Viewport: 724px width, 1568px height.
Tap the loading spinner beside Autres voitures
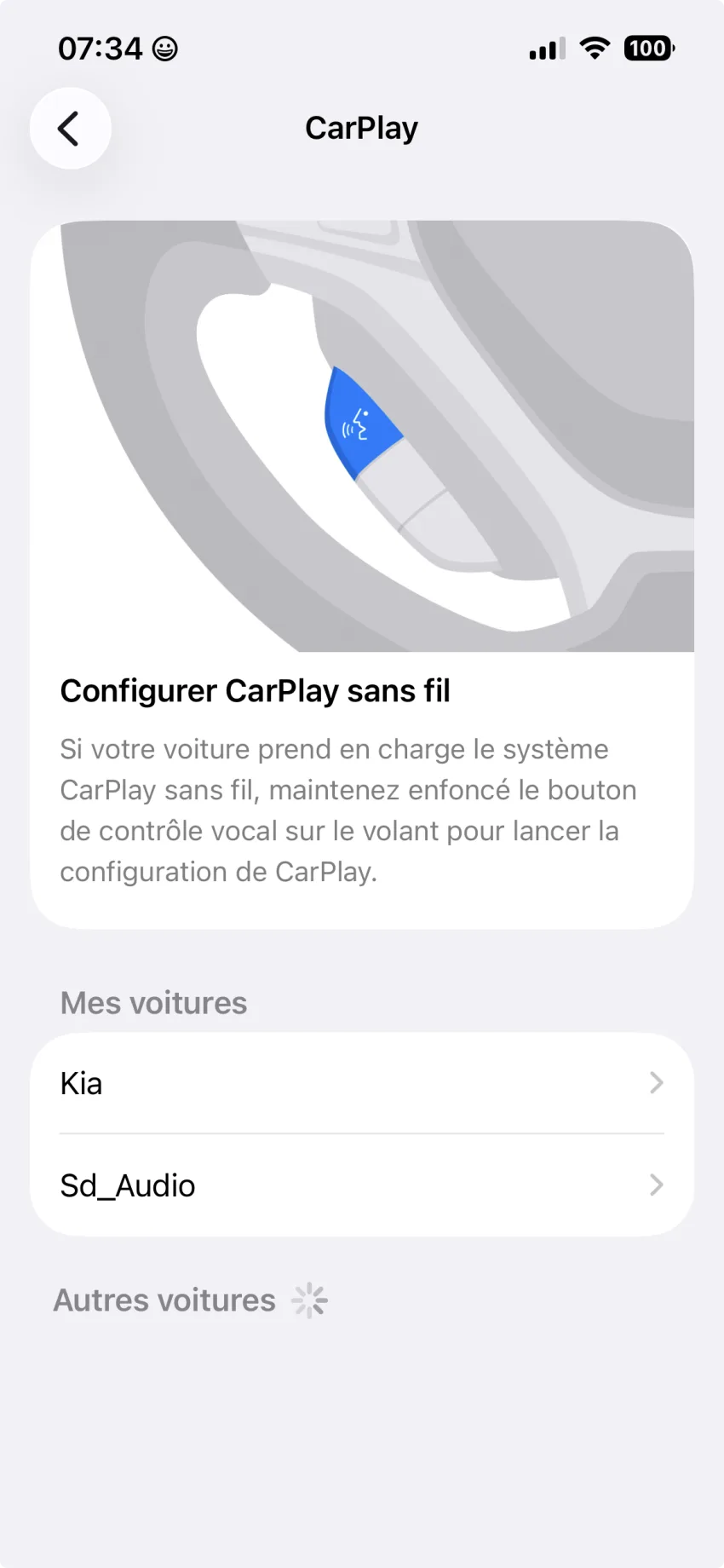click(x=310, y=1300)
